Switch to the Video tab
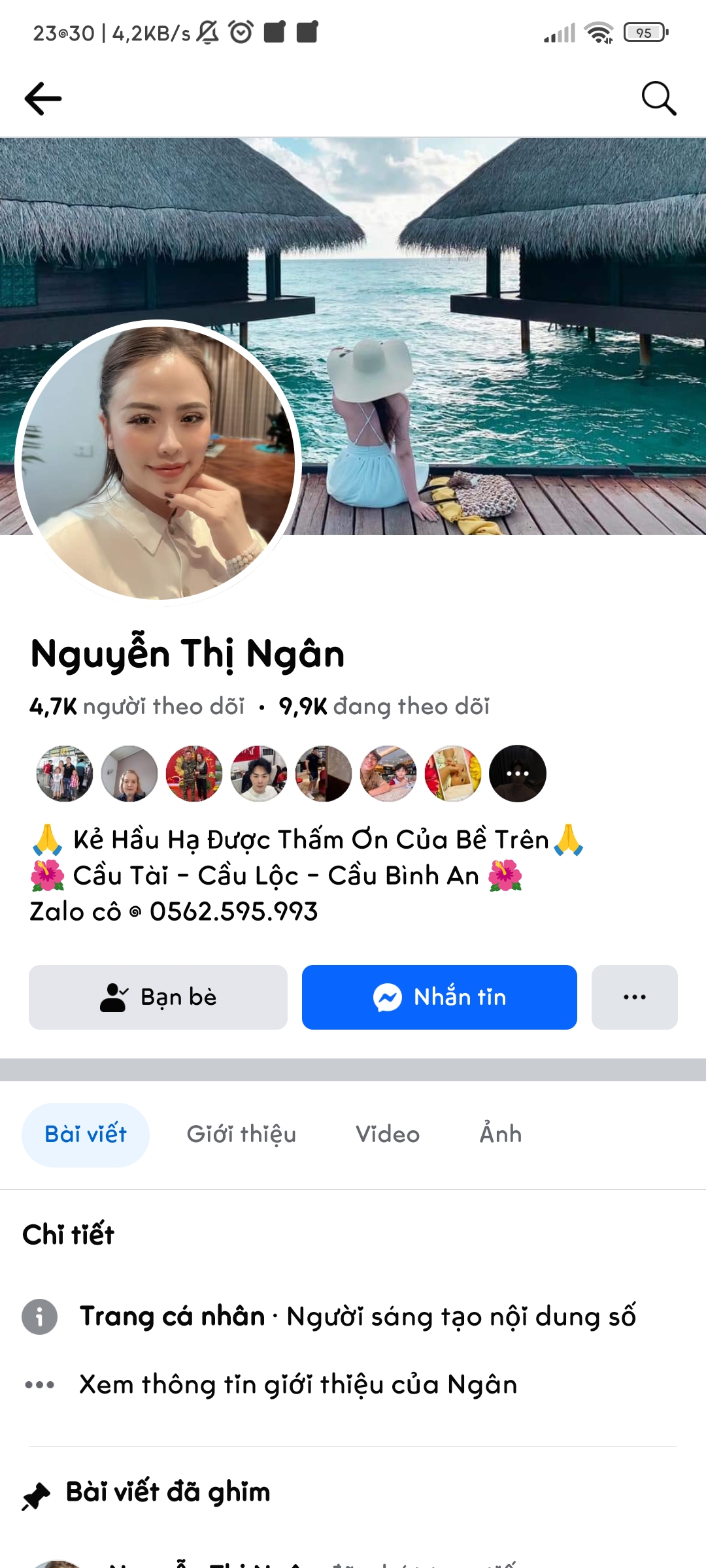The height and width of the screenshot is (1568, 706). click(388, 1134)
